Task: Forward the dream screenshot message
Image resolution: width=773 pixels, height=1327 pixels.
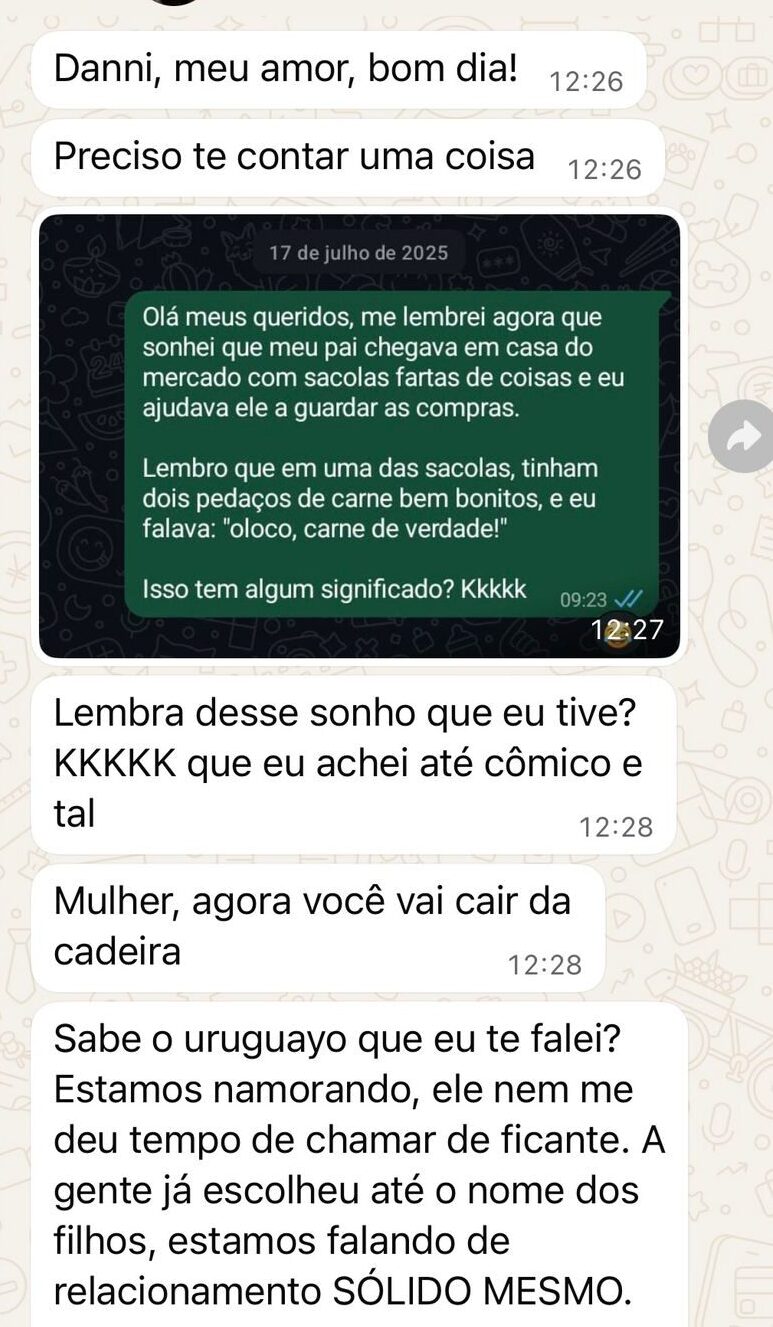Action: (x=740, y=437)
